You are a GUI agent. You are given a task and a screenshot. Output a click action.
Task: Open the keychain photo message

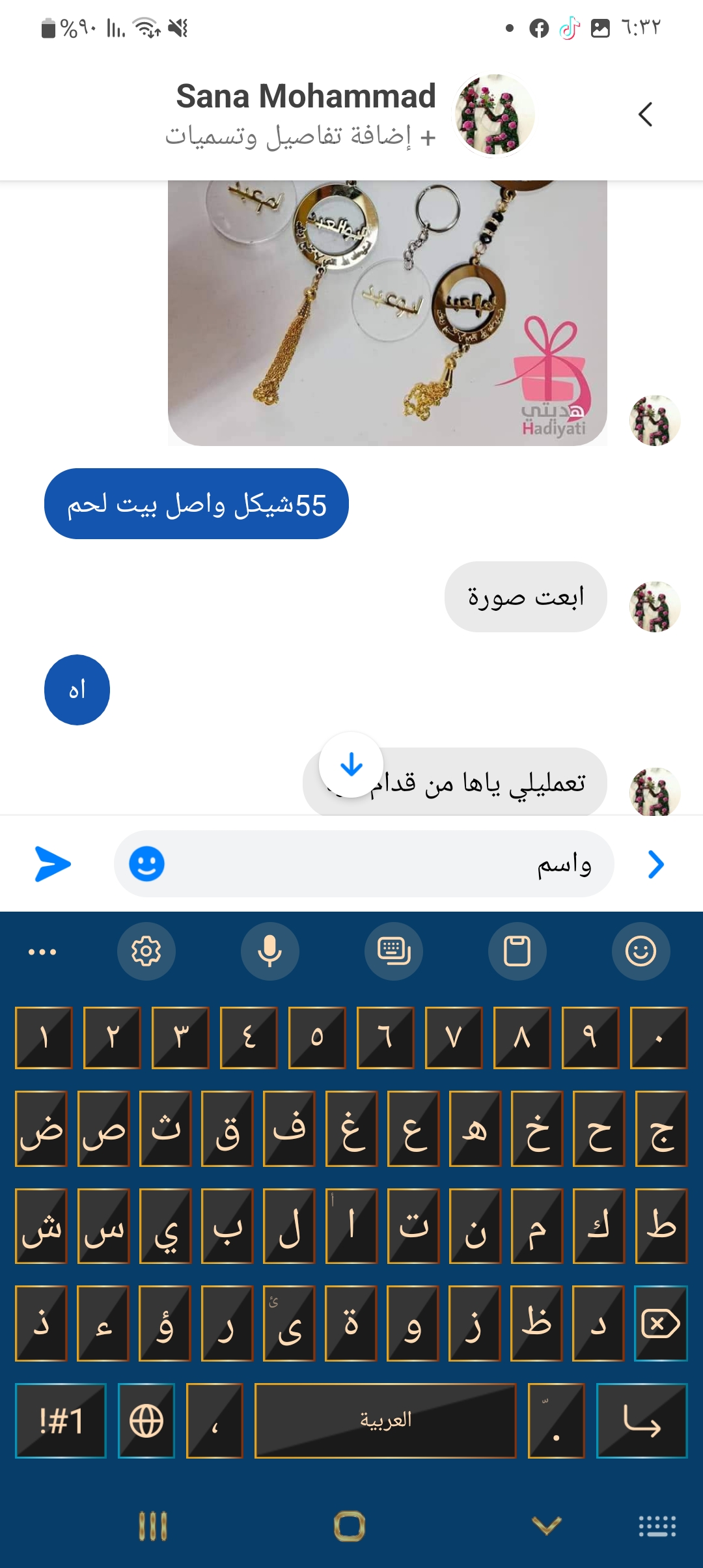coord(387,313)
